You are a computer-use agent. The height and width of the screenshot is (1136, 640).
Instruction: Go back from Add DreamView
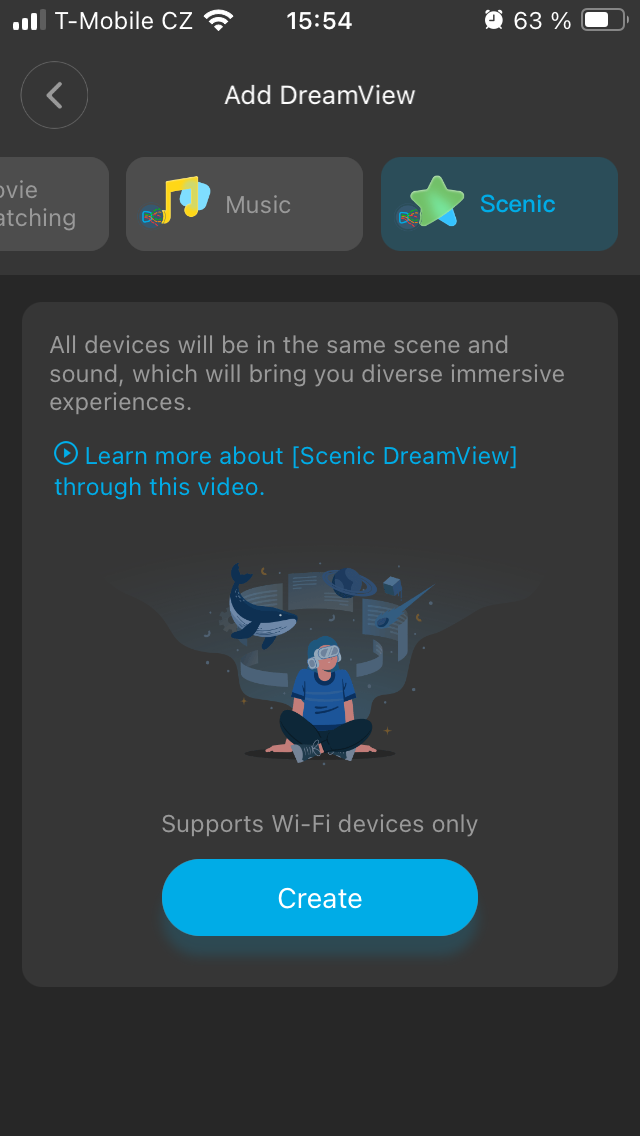coord(54,96)
